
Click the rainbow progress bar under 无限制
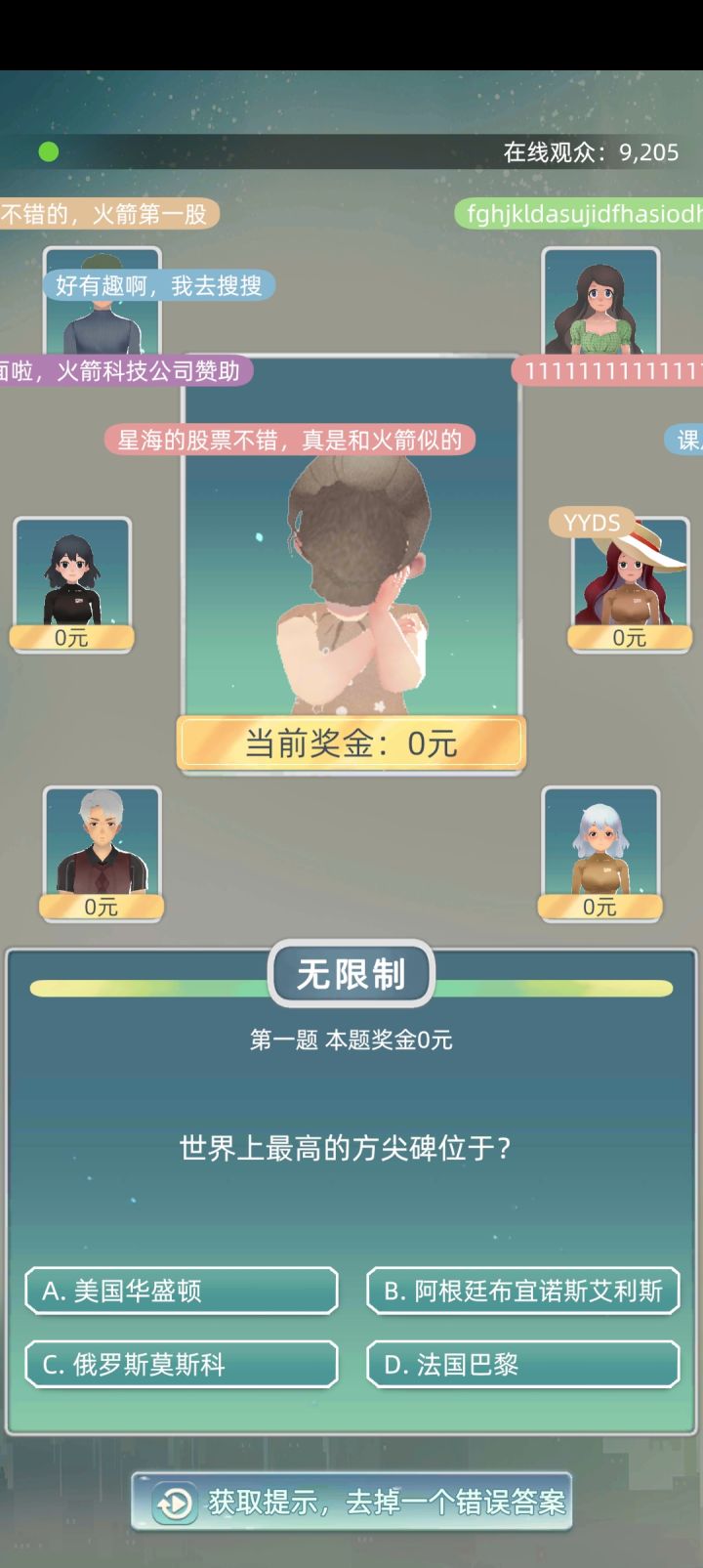(x=351, y=989)
